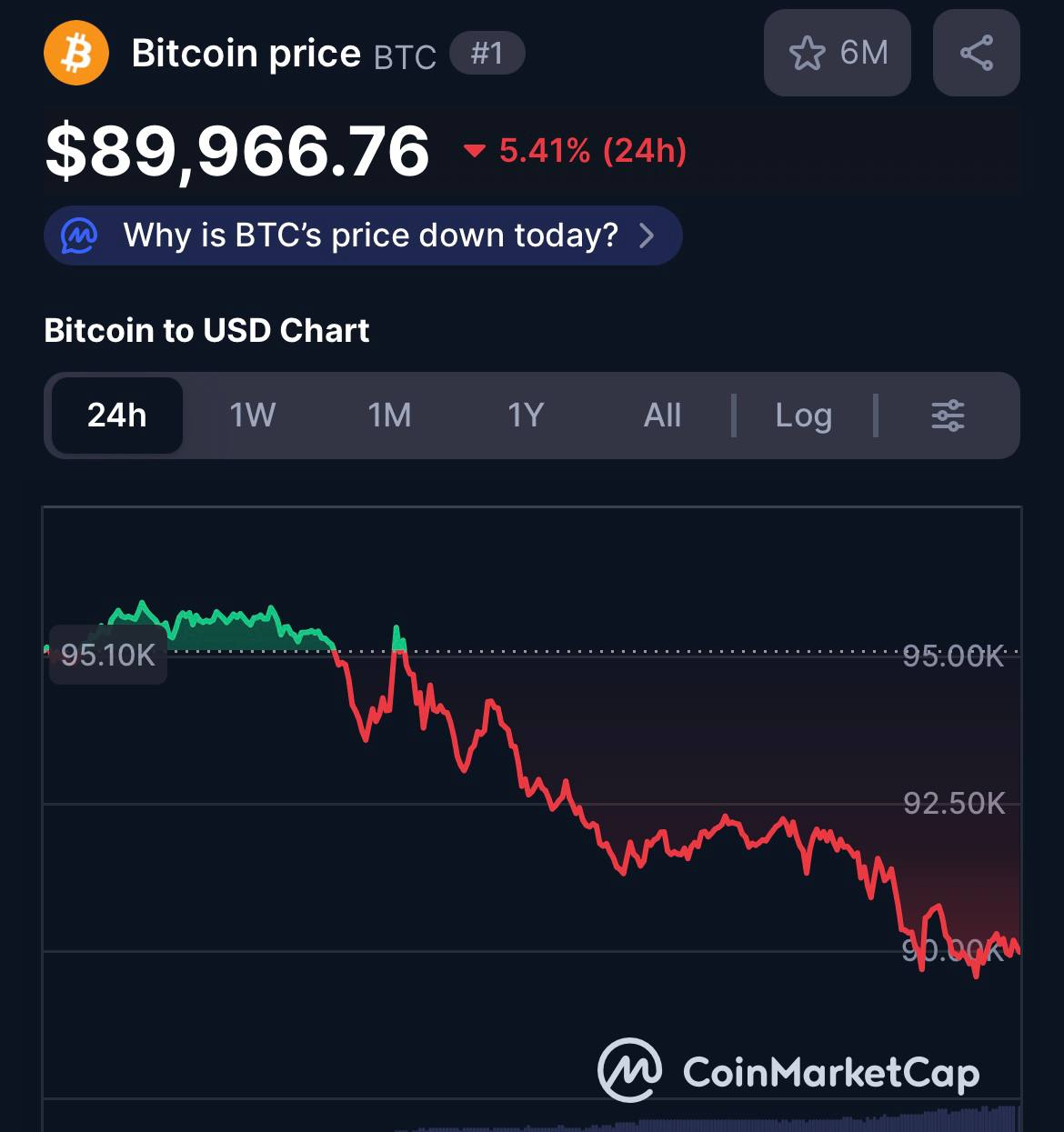View the All time chart

(x=662, y=416)
